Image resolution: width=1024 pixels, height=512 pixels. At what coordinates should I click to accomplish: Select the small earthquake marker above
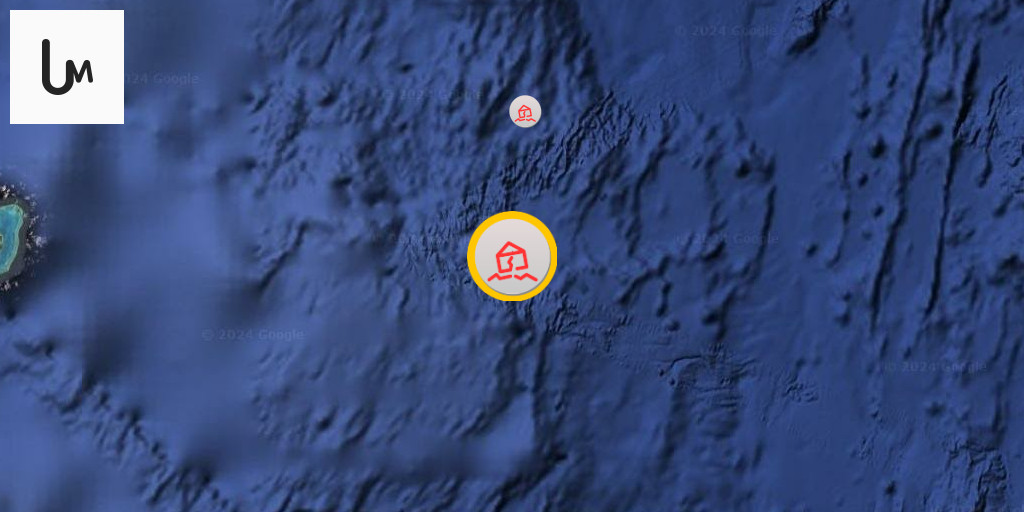[x=525, y=111]
